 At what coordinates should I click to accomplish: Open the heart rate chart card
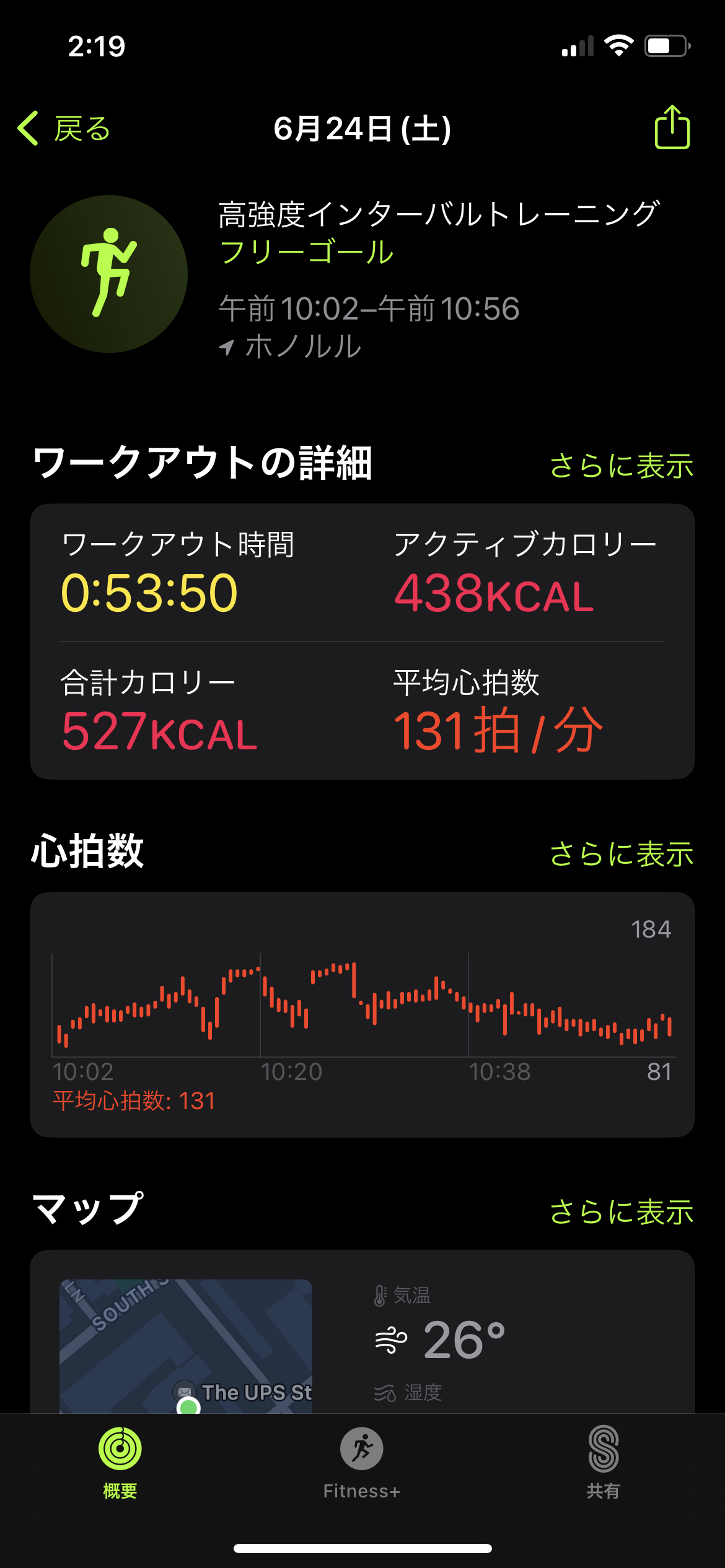[362, 1014]
